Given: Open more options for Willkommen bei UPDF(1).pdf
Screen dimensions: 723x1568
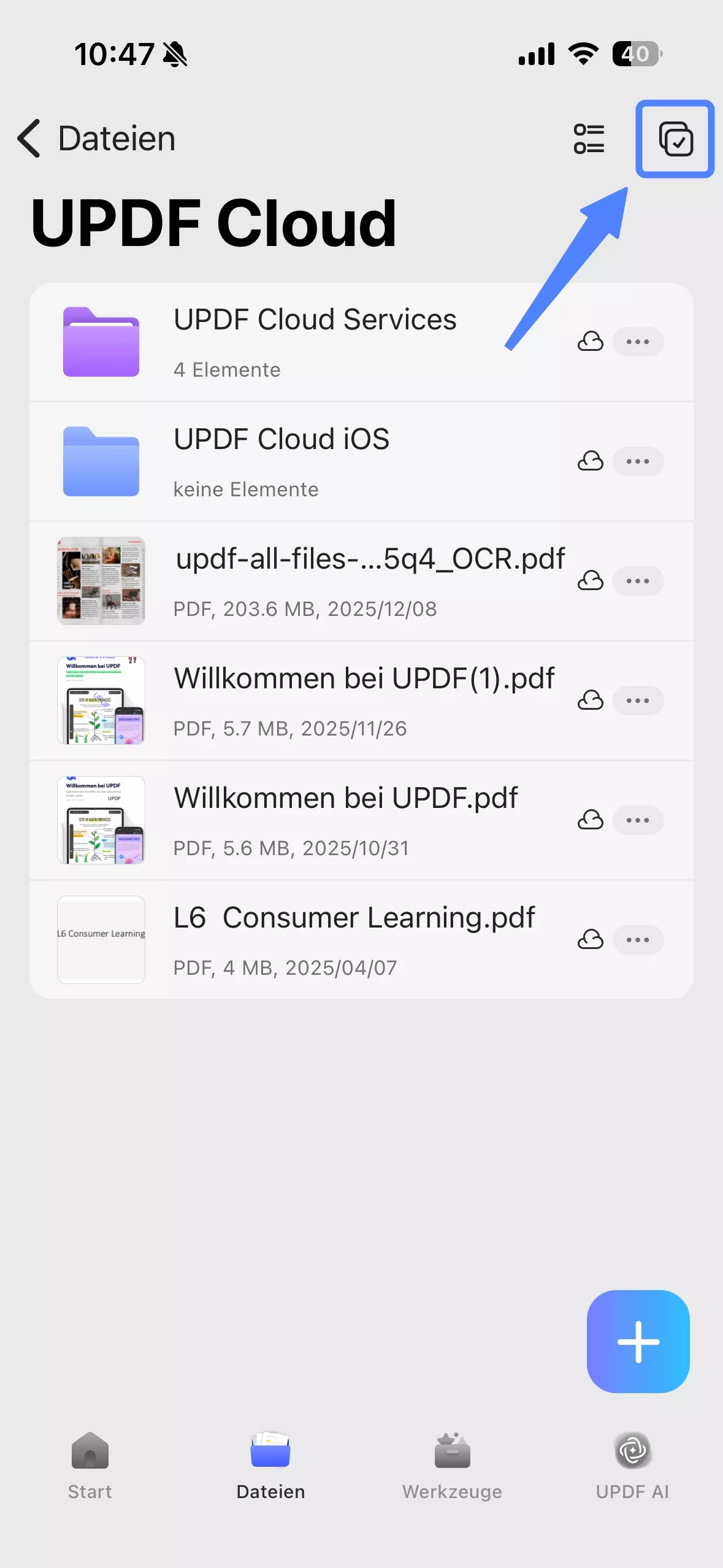Looking at the screenshot, I should pos(638,700).
